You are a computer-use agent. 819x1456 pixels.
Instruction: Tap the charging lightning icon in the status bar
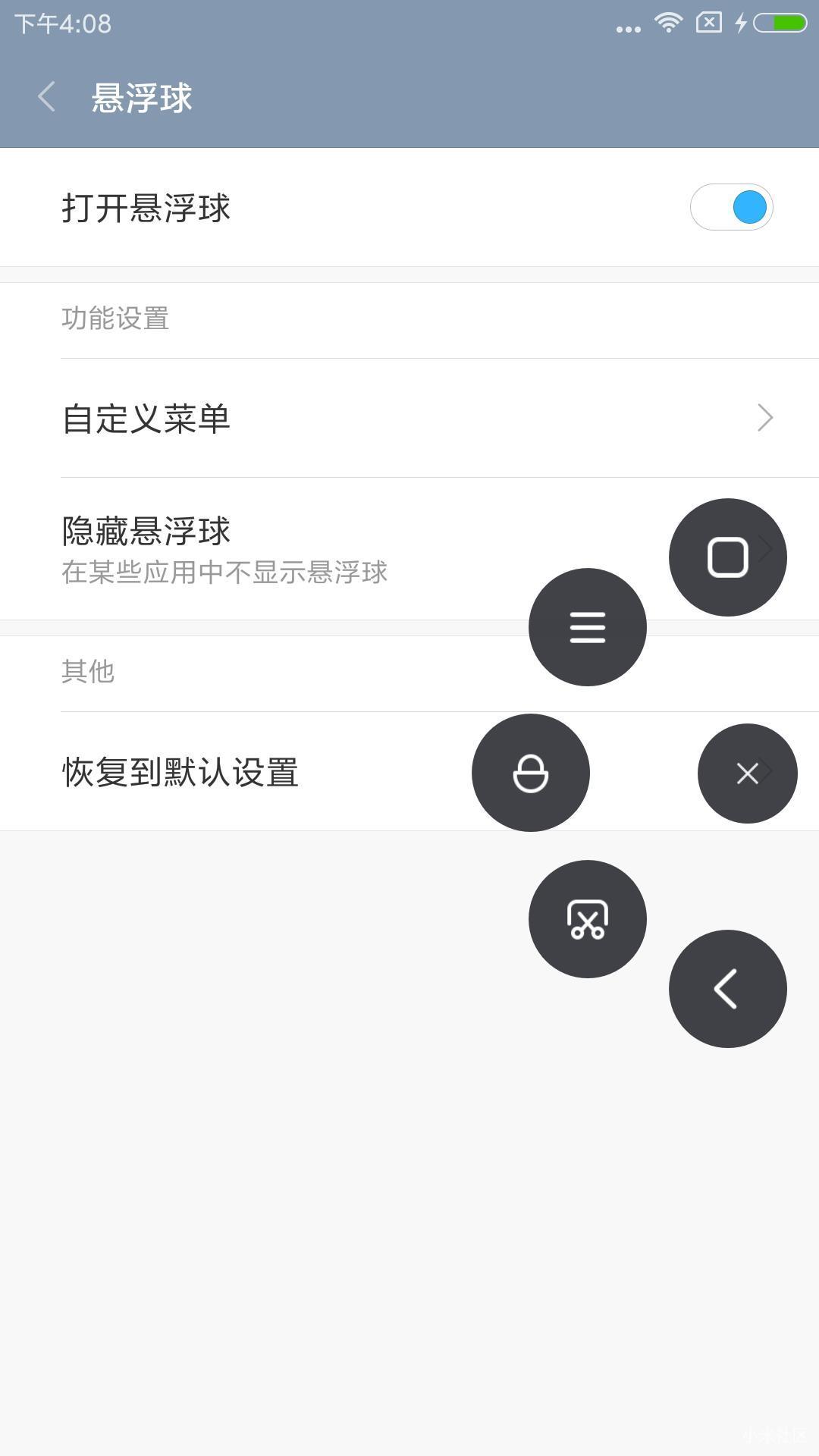742,23
